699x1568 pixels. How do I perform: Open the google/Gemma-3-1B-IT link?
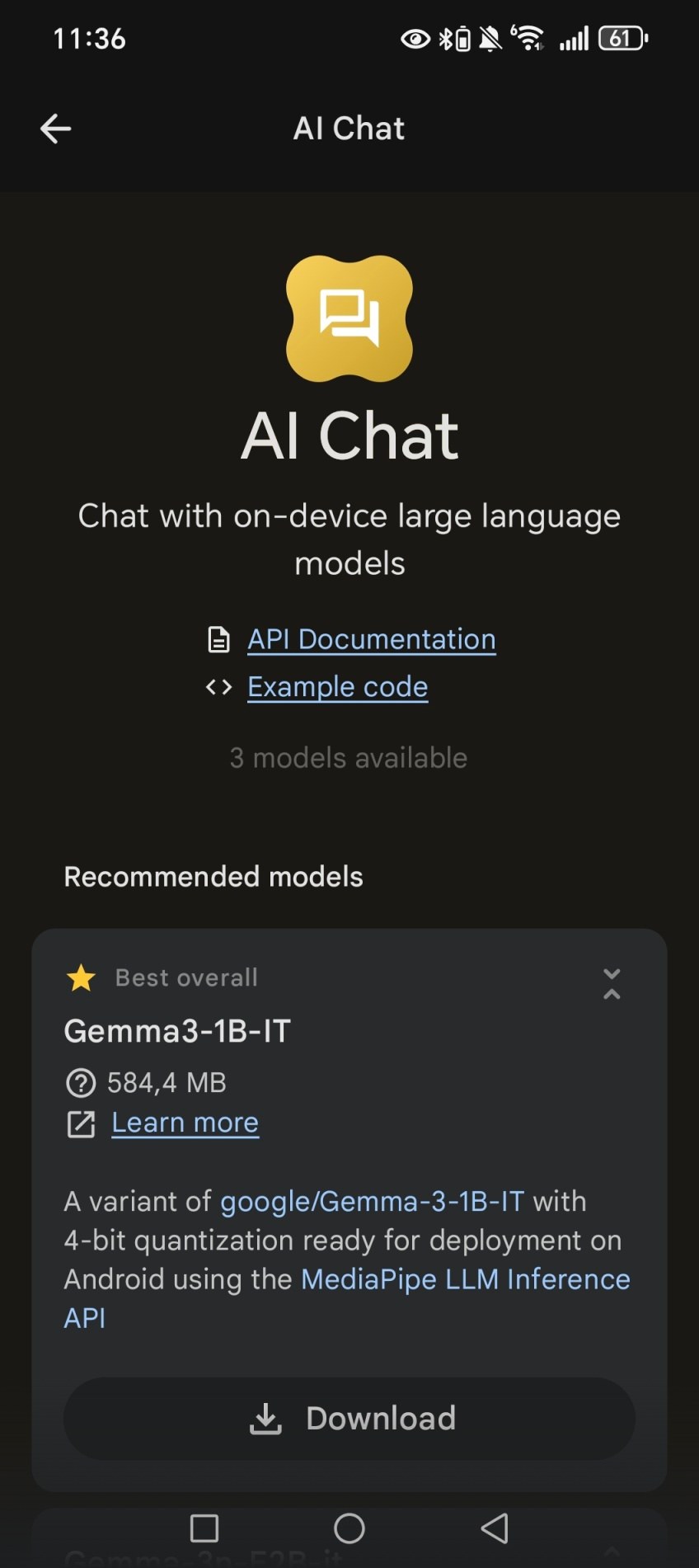372,1201
